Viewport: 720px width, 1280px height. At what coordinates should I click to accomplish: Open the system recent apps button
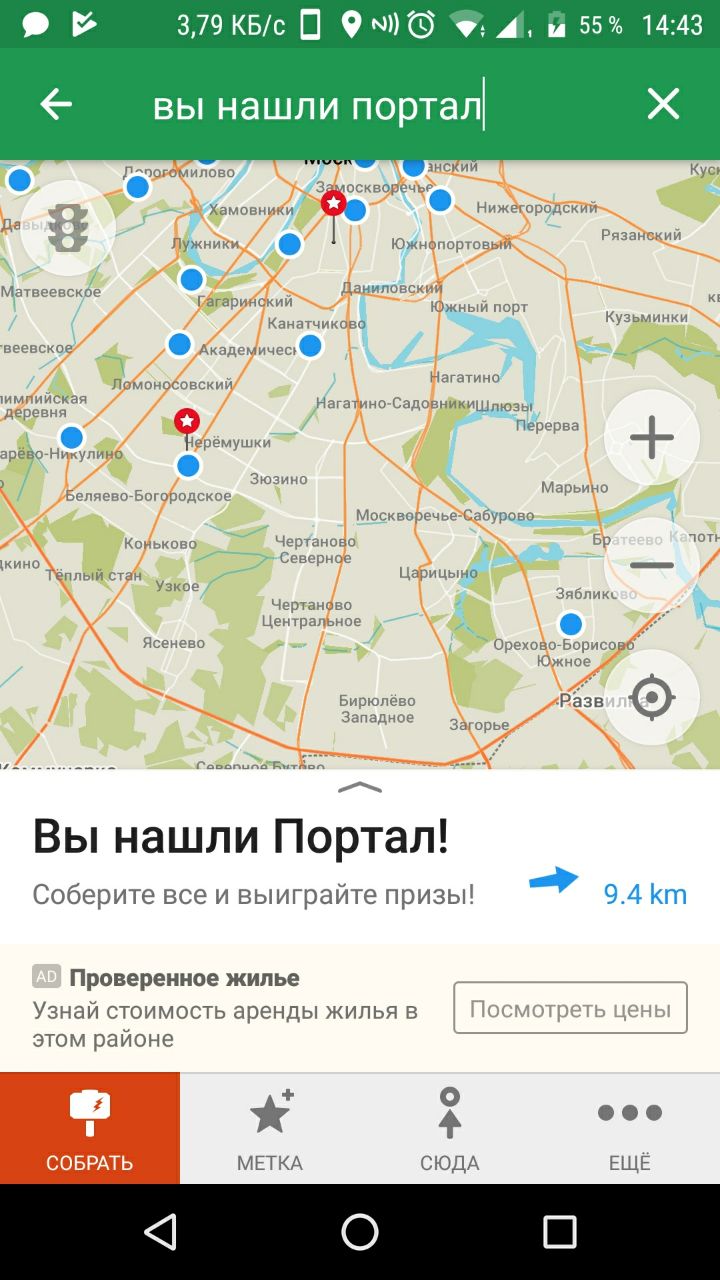[560, 1232]
